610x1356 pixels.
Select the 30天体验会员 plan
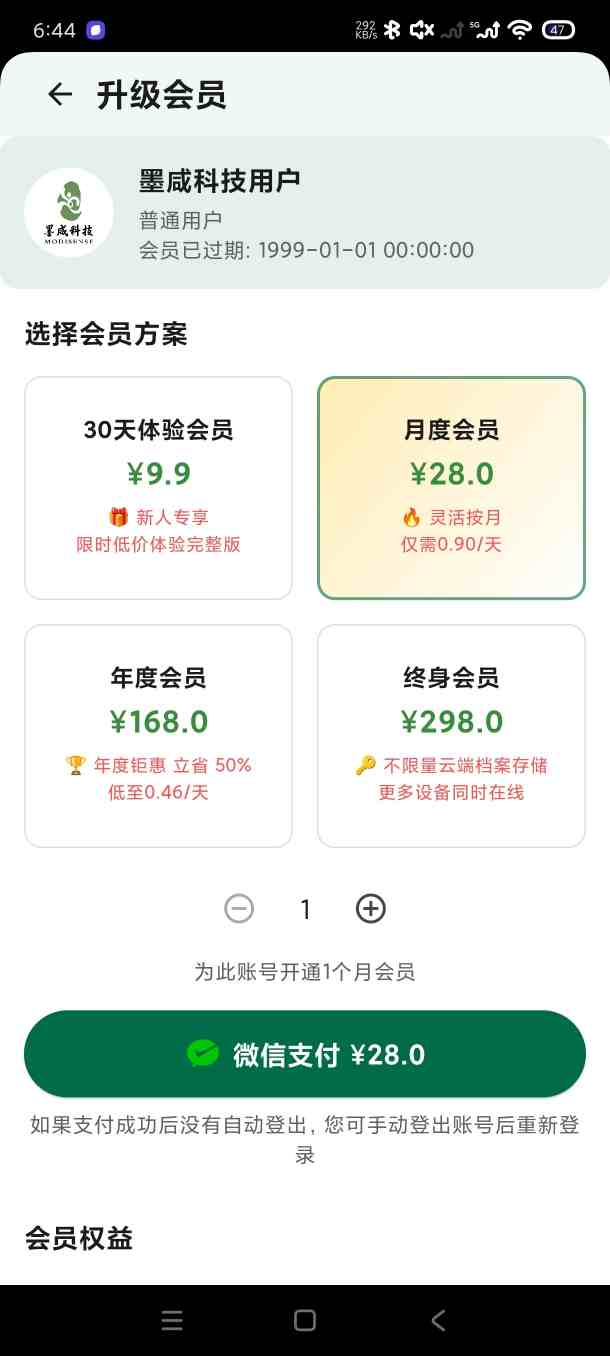[158, 488]
